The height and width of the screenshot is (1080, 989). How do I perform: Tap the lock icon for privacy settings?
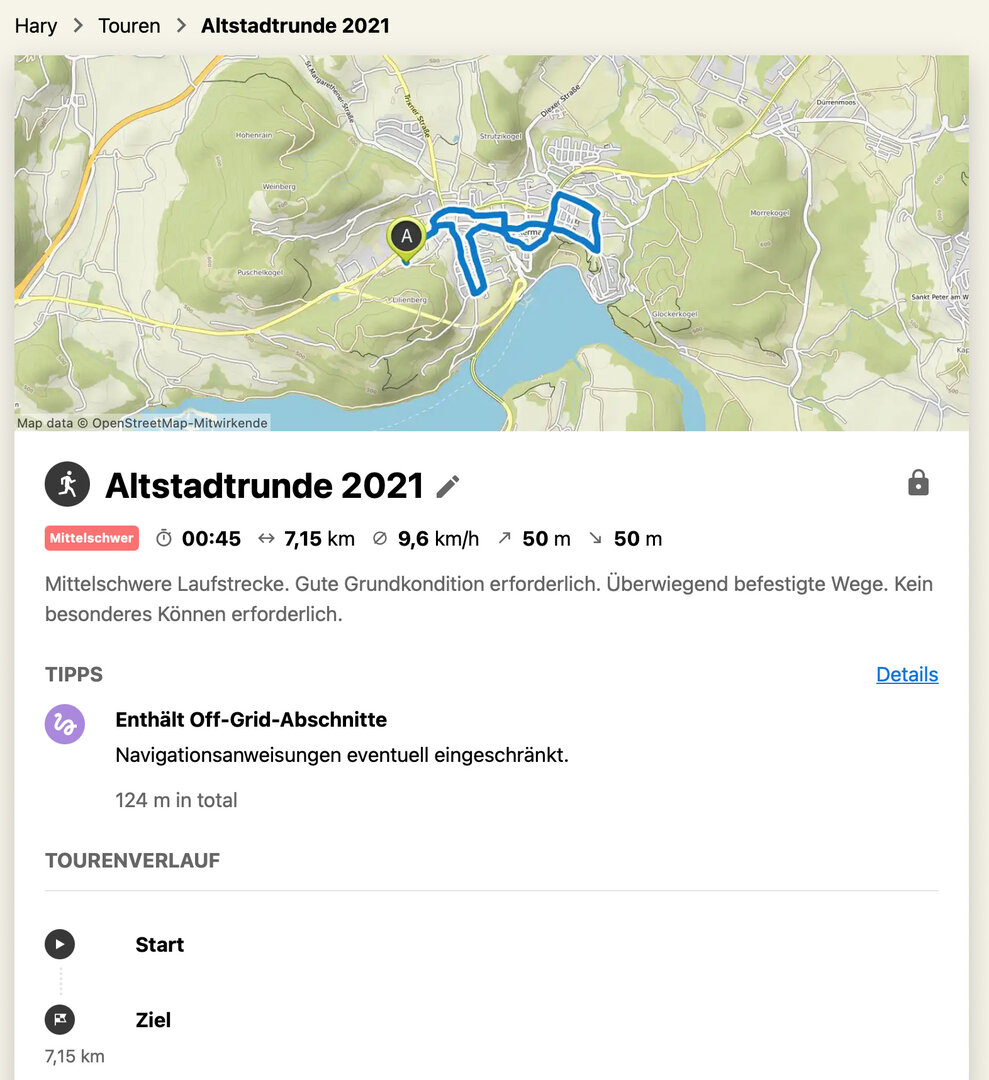(918, 484)
